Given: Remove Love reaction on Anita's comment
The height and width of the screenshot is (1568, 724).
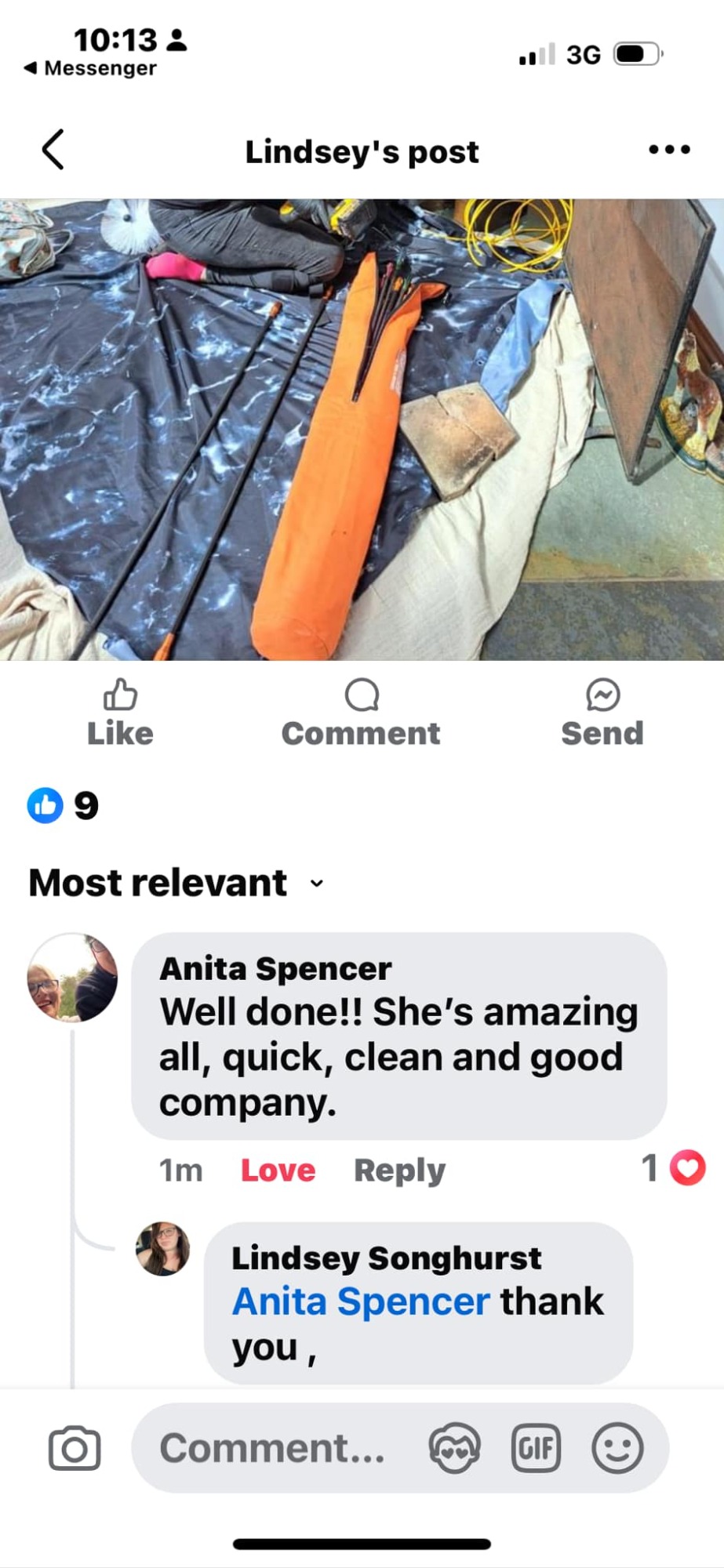Looking at the screenshot, I should [x=278, y=1171].
